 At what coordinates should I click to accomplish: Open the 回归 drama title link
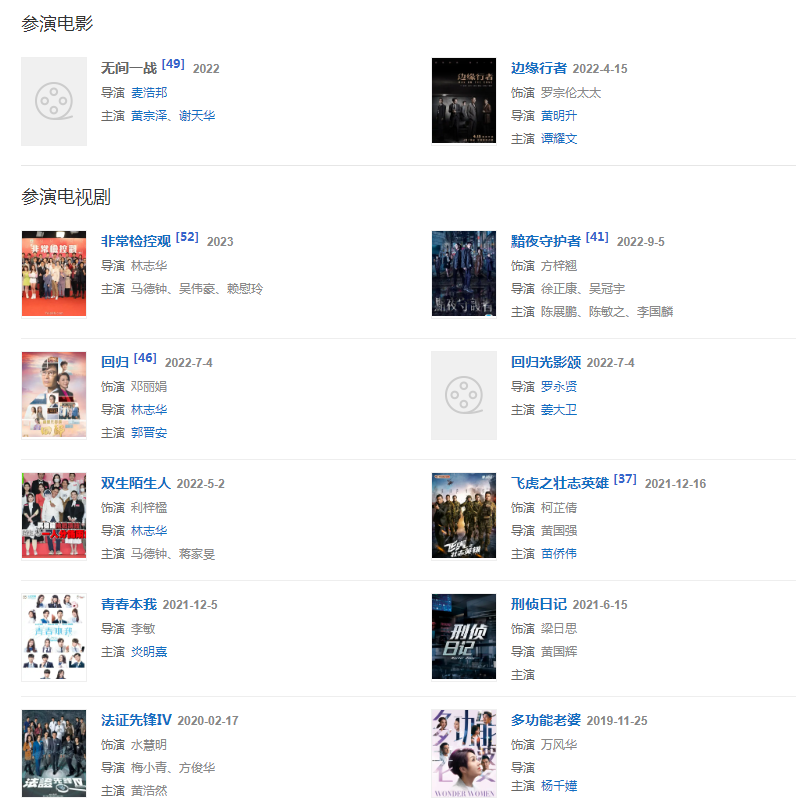[115, 362]
